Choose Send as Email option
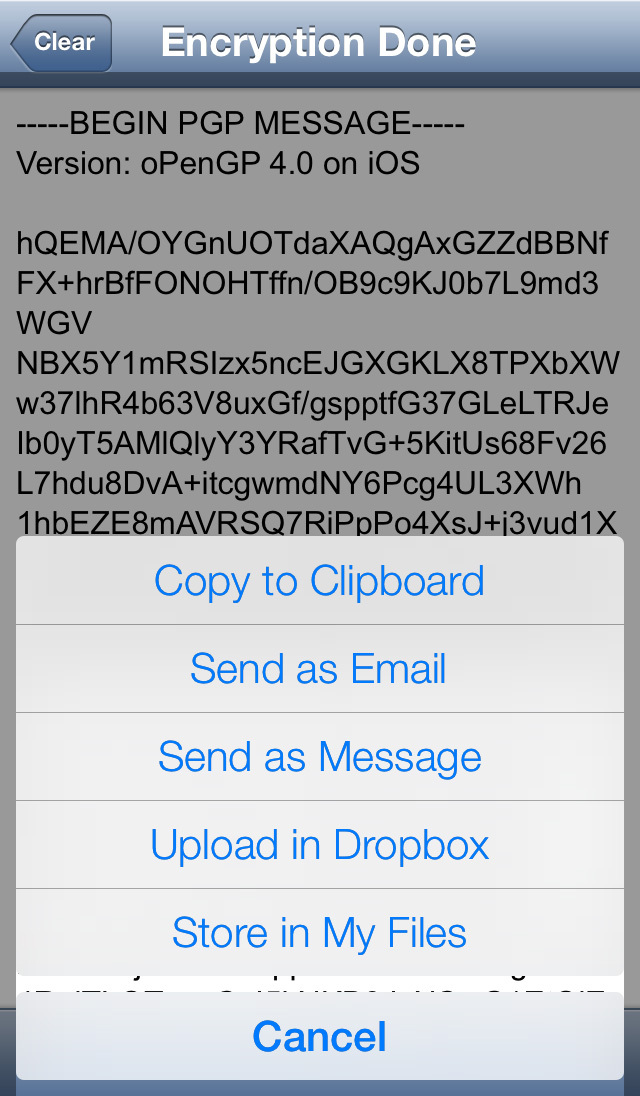 click(x=319, y=669)
